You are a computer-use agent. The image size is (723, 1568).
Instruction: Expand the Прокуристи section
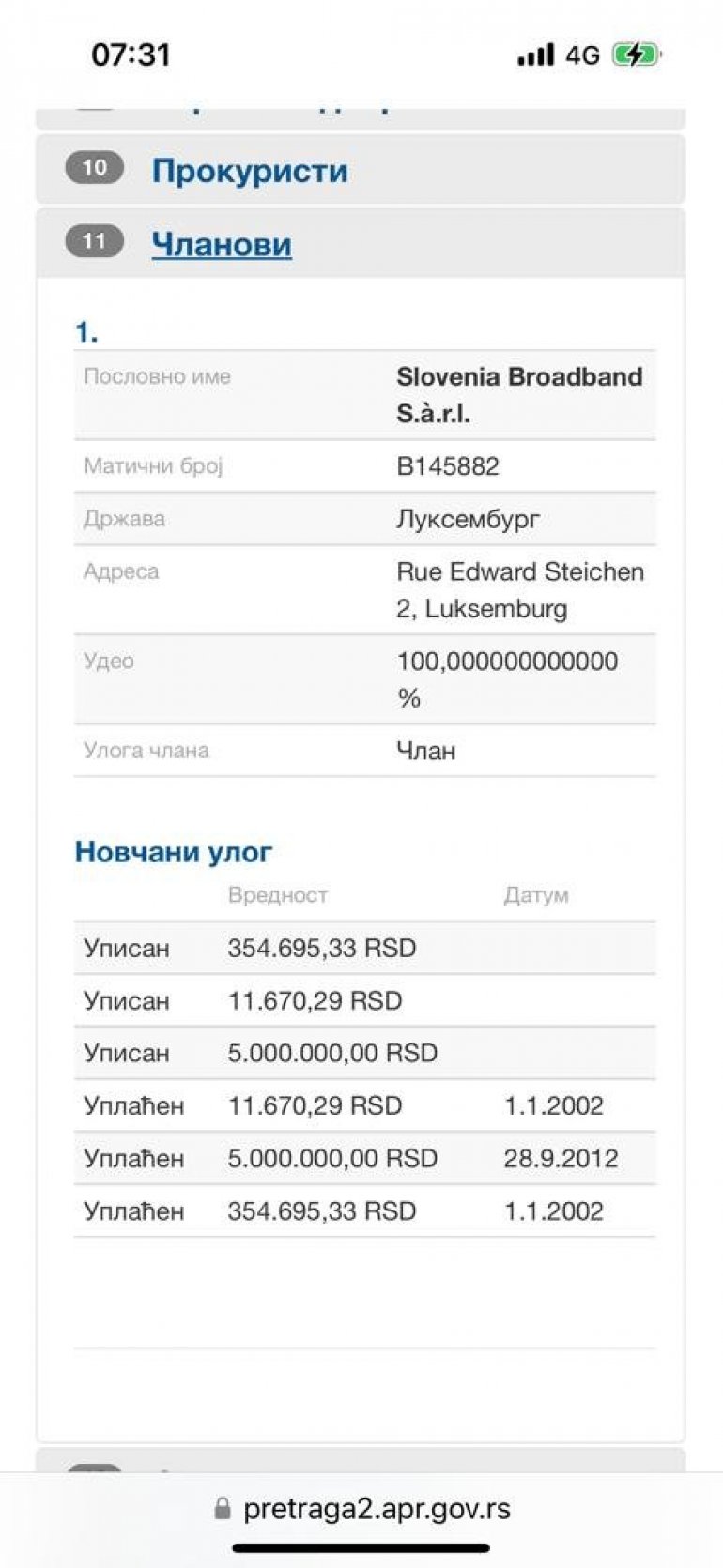pos(249,171)
